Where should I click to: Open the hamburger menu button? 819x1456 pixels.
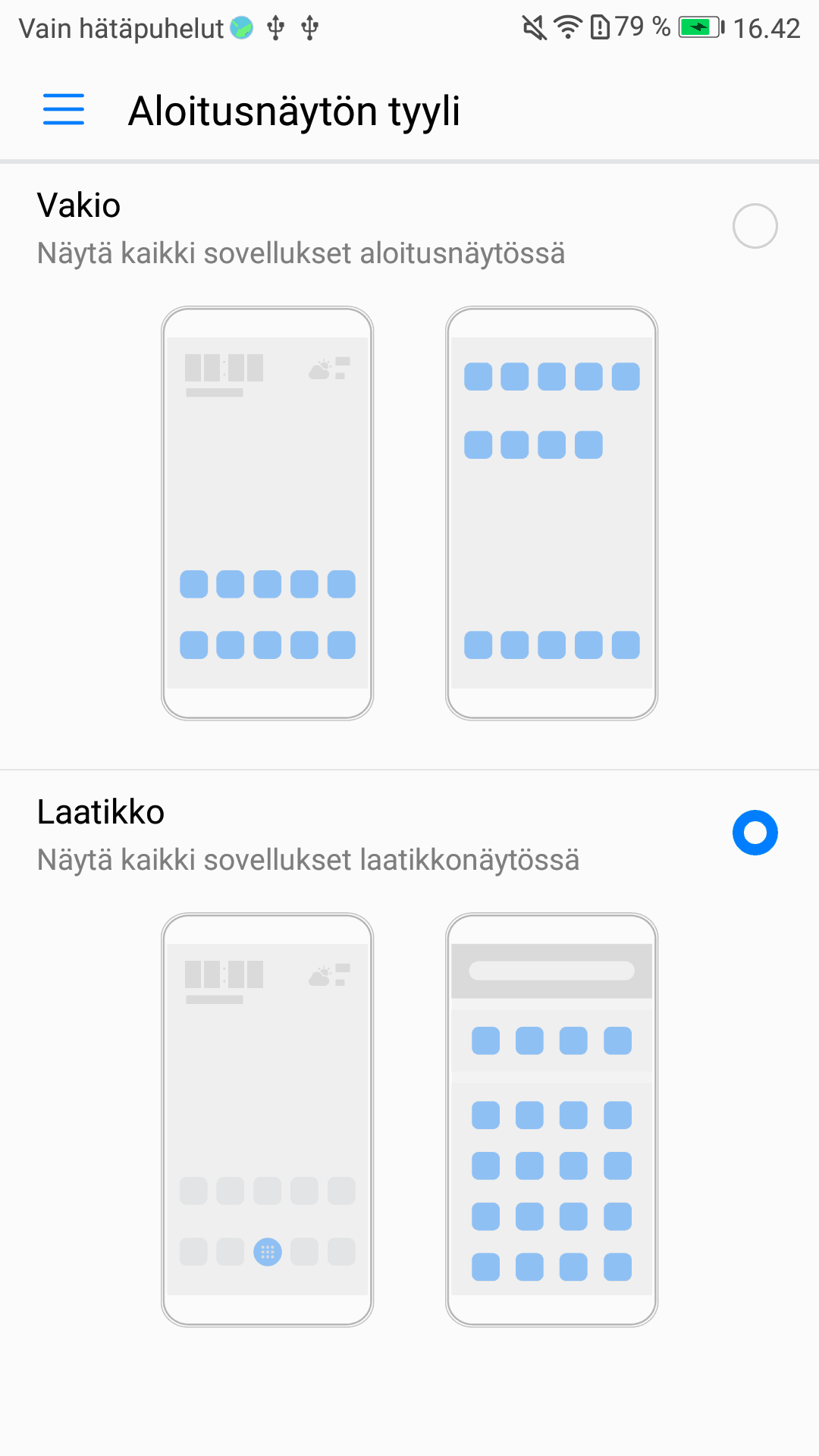64,110
